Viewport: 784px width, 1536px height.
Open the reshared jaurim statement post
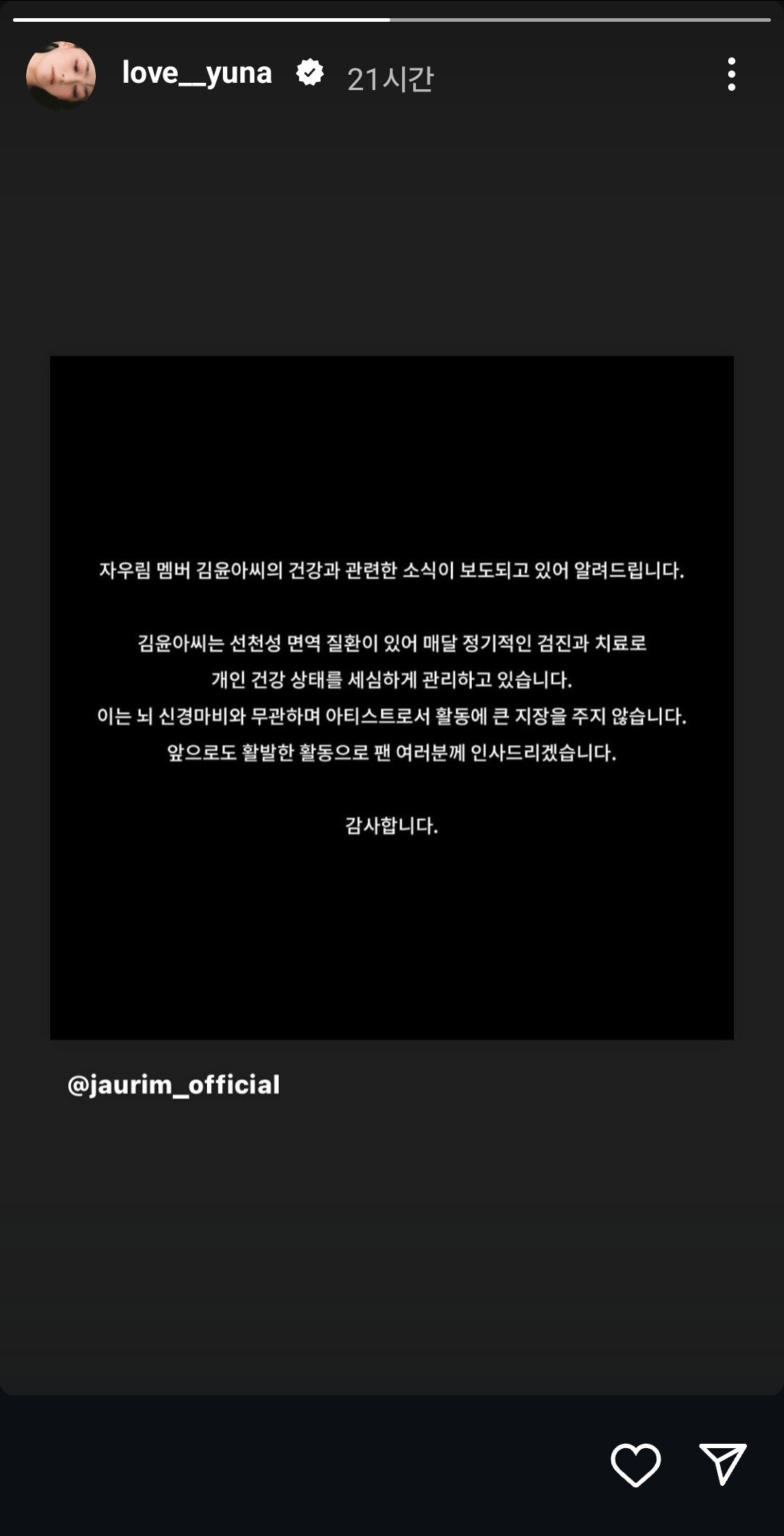391,697
